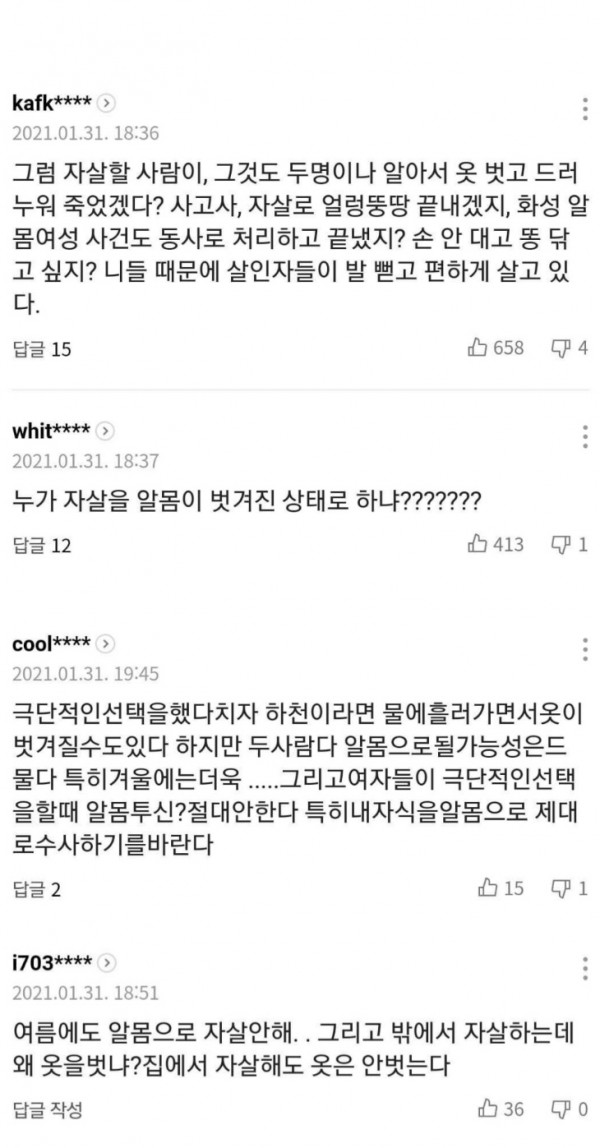Like the kafk**** comment with 658 likes
This screenshot has width=600, height=1148.
[496, 348]
